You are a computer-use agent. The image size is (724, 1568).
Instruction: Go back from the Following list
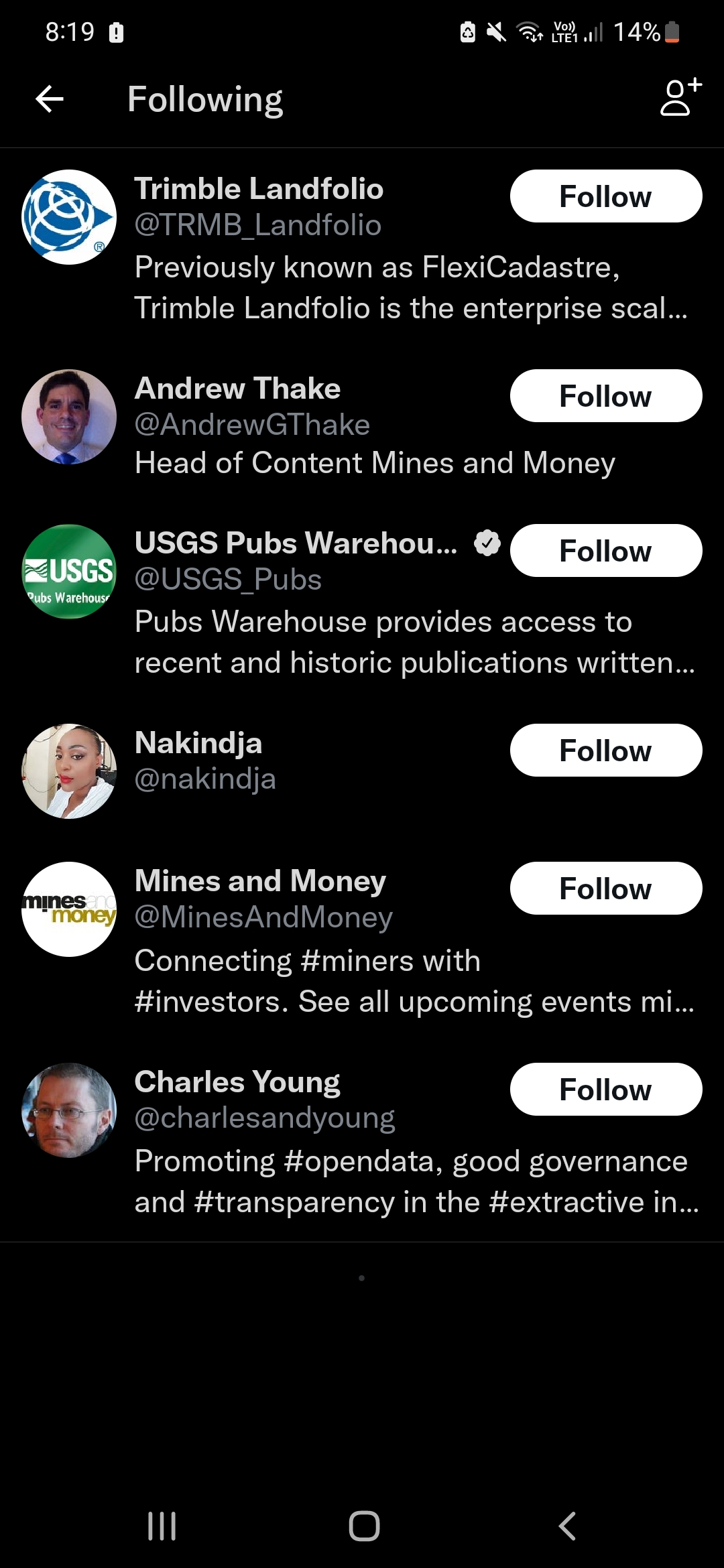pyautogui.click(x=50, y=99)
